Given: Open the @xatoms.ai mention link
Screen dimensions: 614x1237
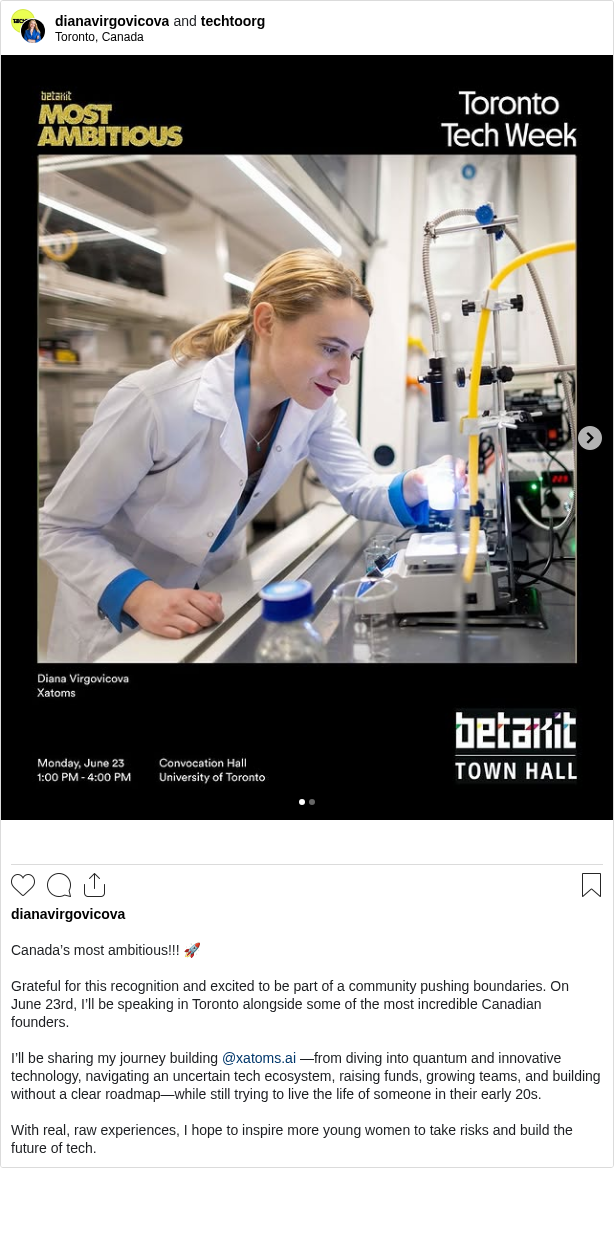Looking at the screenshot, I should tap(259, 1058).
